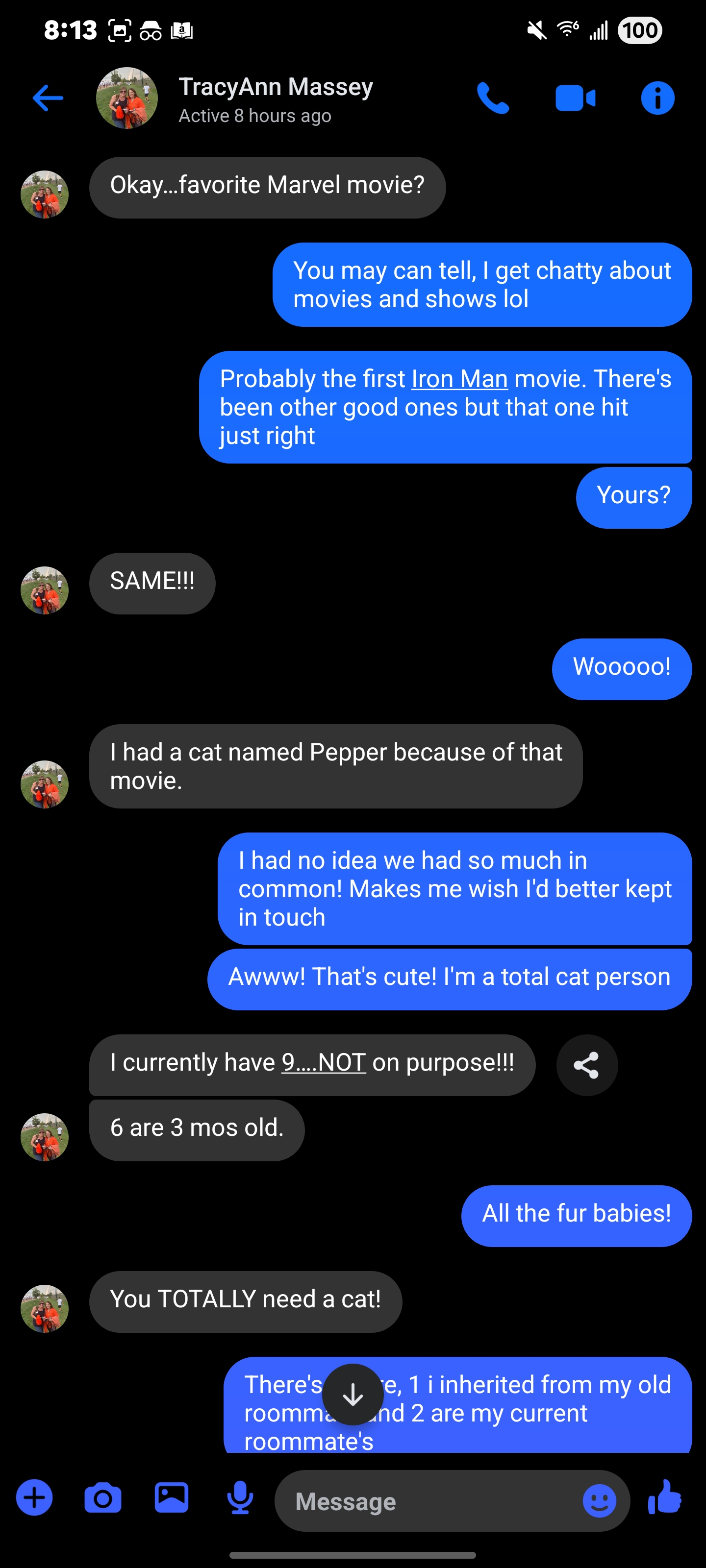Go back to the chat list
Image resolution: width=706 pixels, height=1568 pixels.
pos(48,98)
